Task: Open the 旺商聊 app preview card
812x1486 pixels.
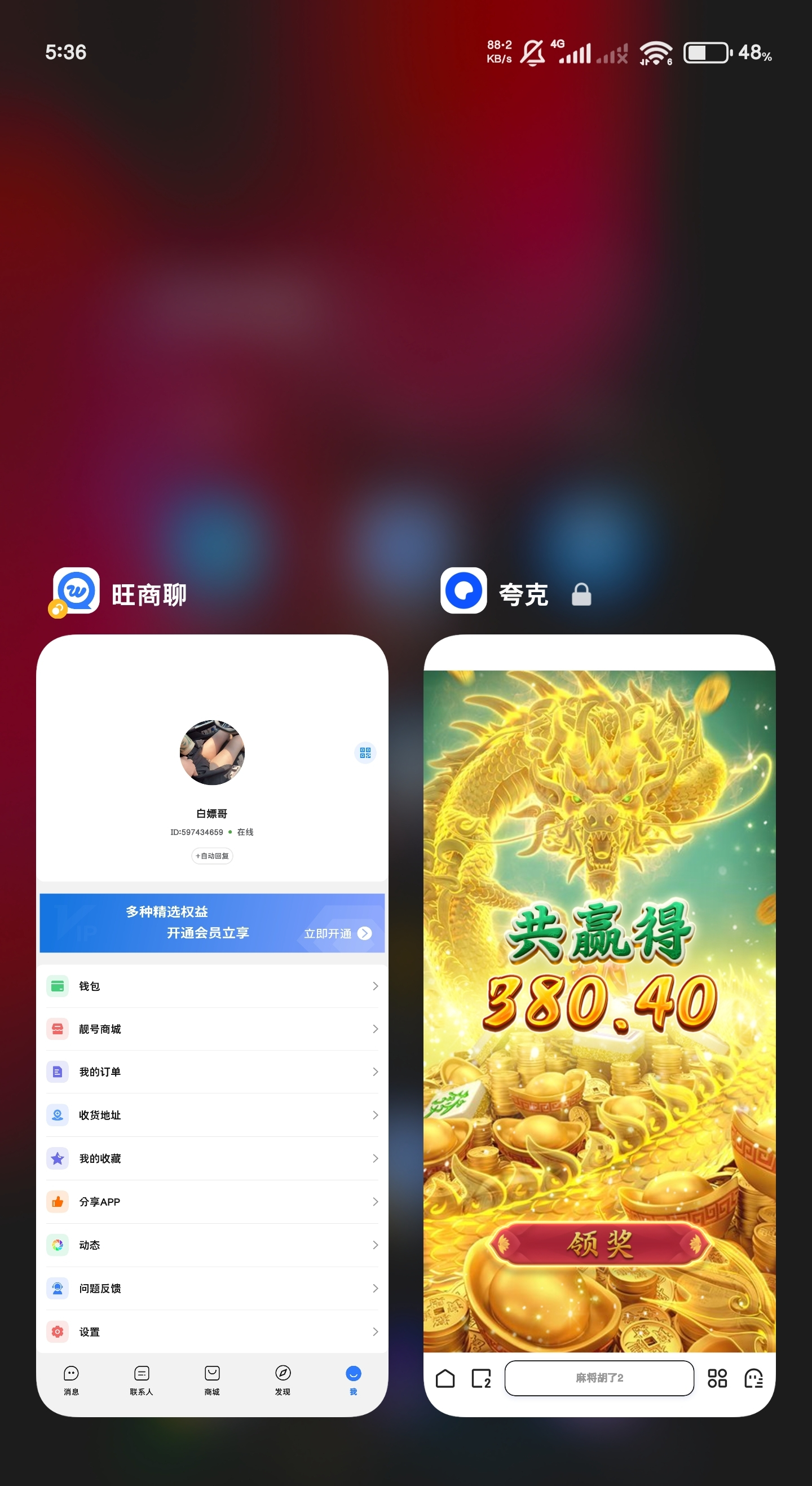Action: tap(211, 1025)
